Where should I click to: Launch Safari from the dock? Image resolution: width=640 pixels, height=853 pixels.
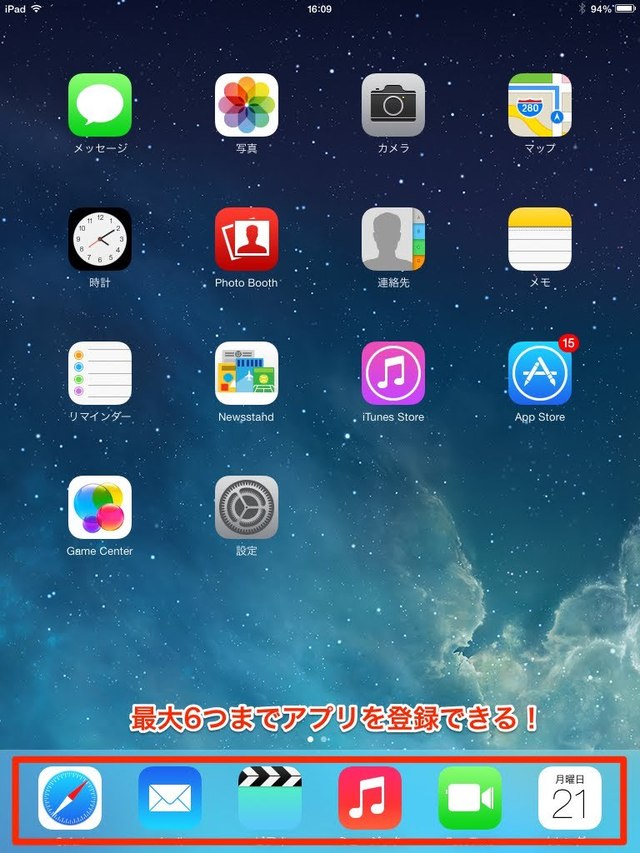tap(70, 797)
